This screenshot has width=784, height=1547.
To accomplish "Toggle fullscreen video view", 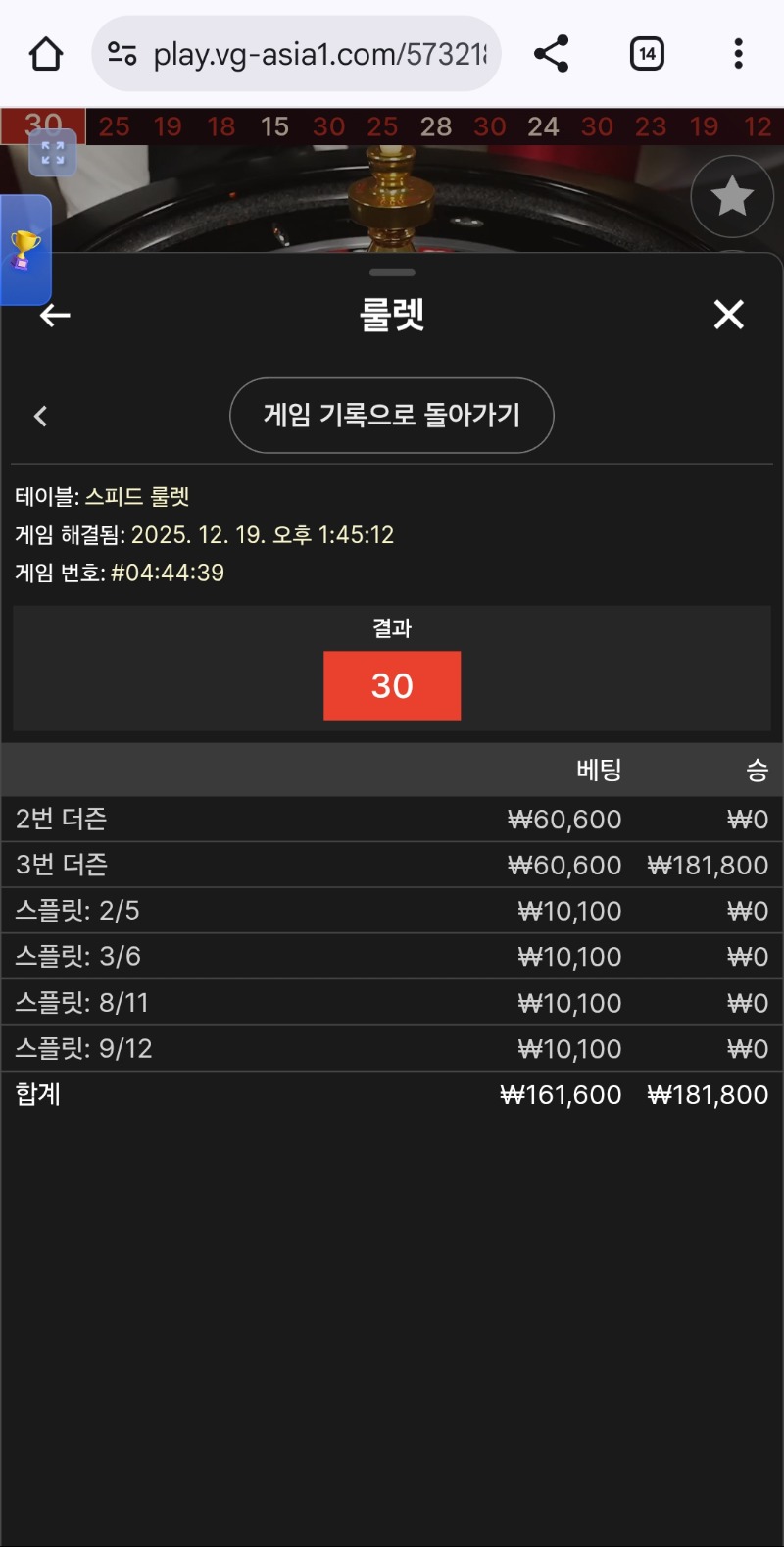I will tap(53, 153).
